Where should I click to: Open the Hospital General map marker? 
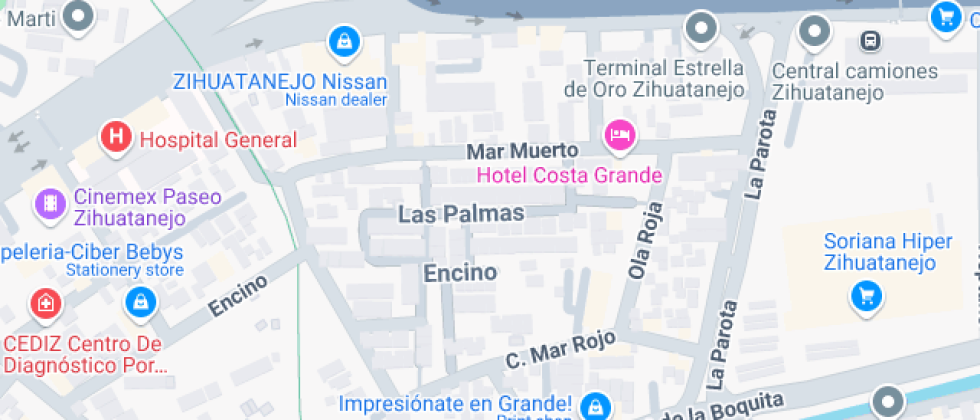coord(117,137)
